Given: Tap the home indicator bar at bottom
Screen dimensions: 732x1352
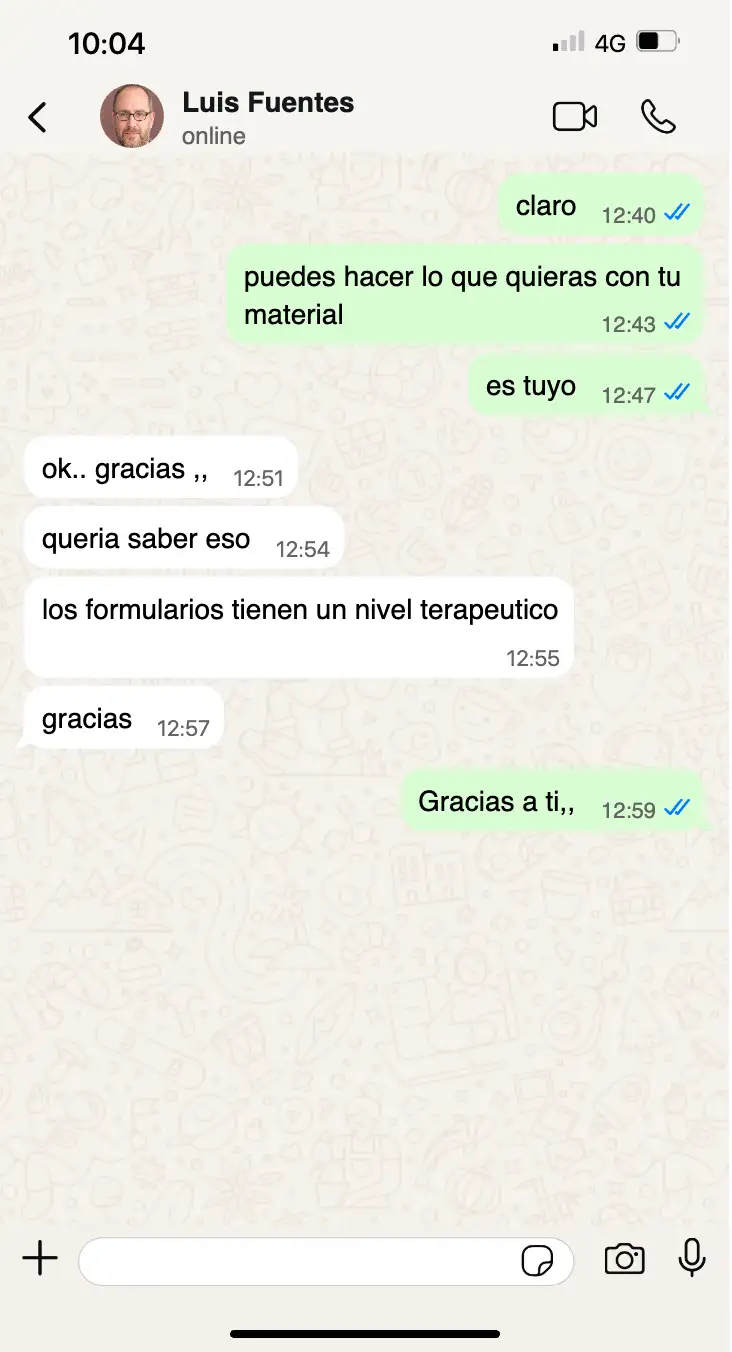Looking at the screenshot, I should point(366,1332).
